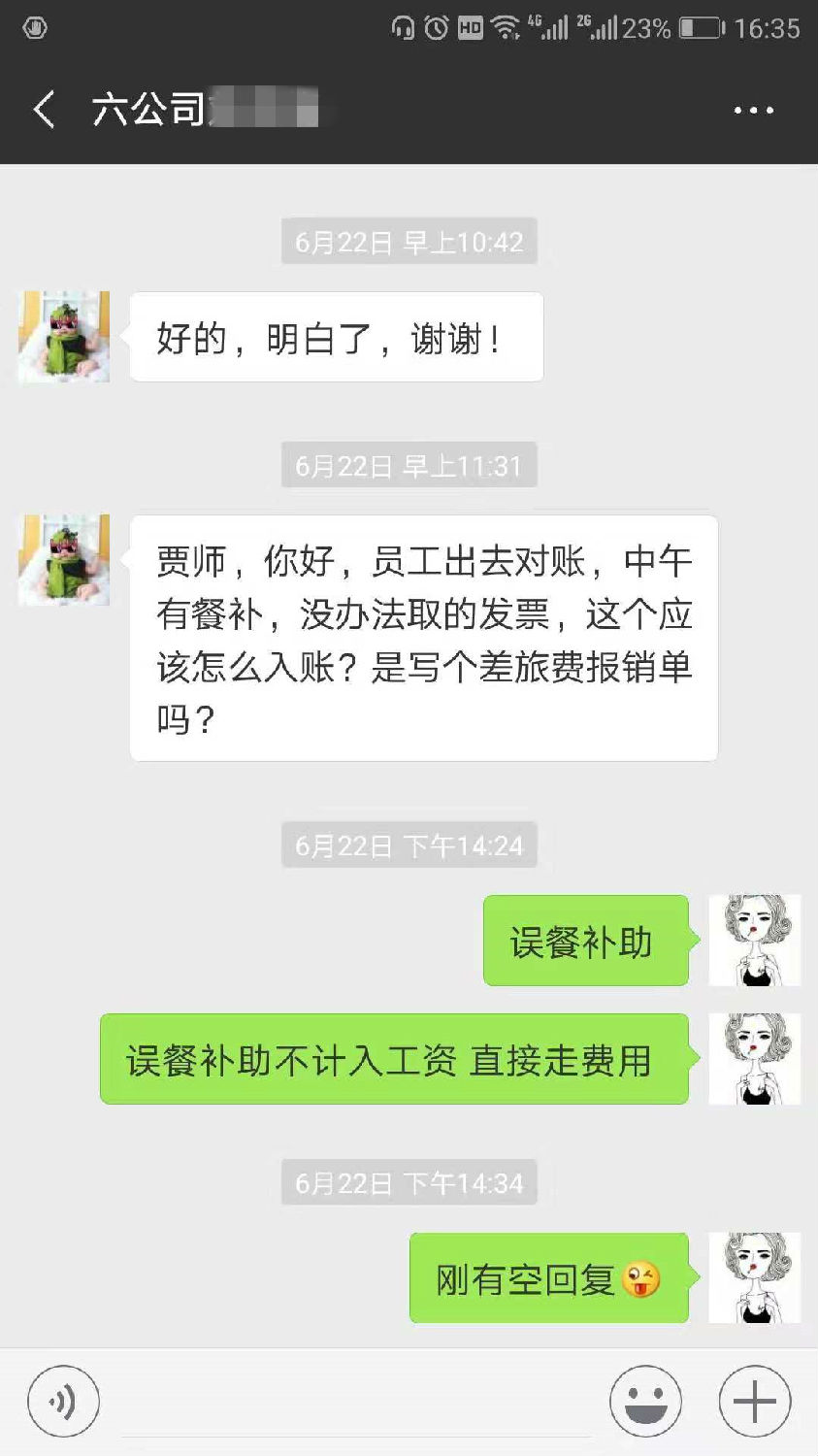Image resolution: width=818 pixels, height=1456 pixels.
Task: Tap the message 误餐补助不计入工资 直接走费用
Action: point(392,1059)
